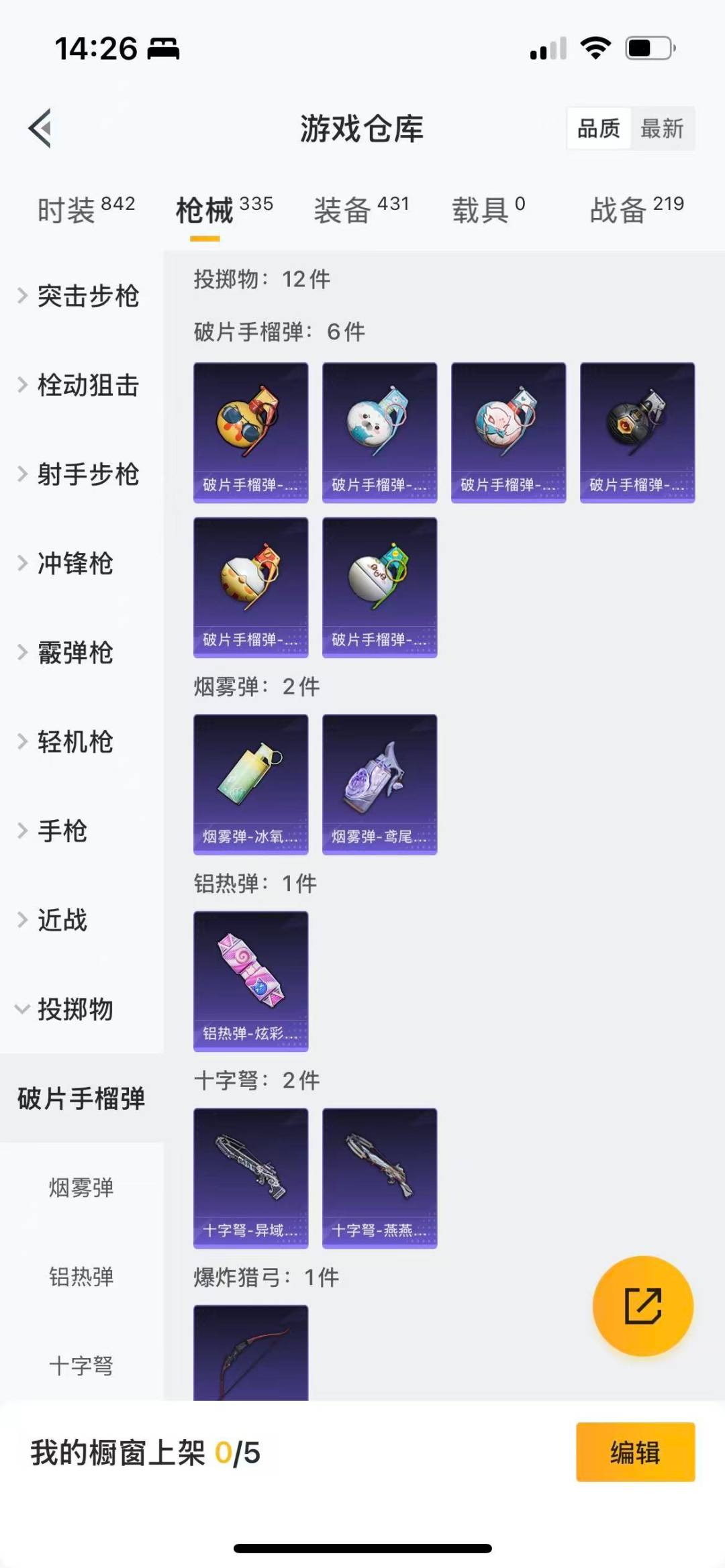Image resolution: width=725 pixels, height=1568 pixels.
Task: Open the 烟雾弹-鸢尾 smoke grenade thumbnail
Action: (379, 785)
